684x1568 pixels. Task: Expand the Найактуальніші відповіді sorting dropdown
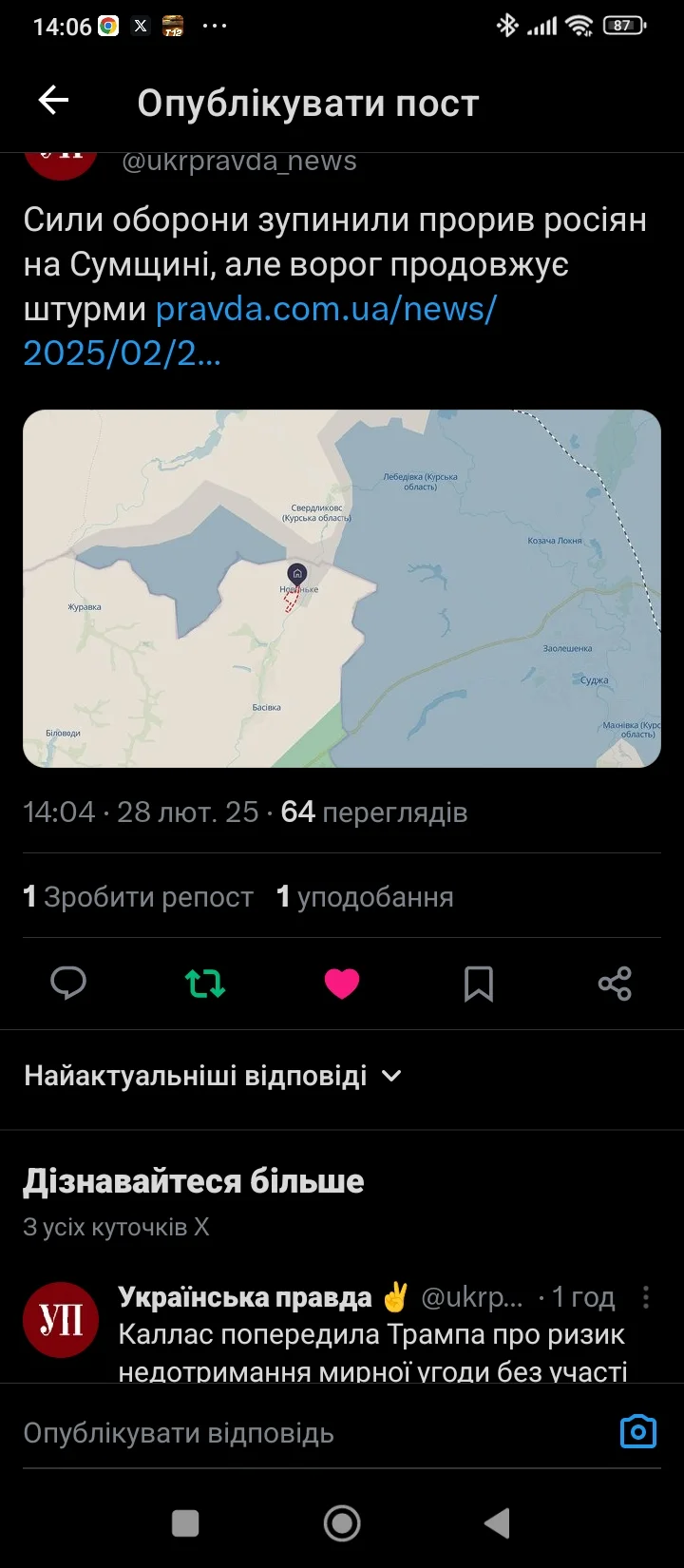[213, 1076]
